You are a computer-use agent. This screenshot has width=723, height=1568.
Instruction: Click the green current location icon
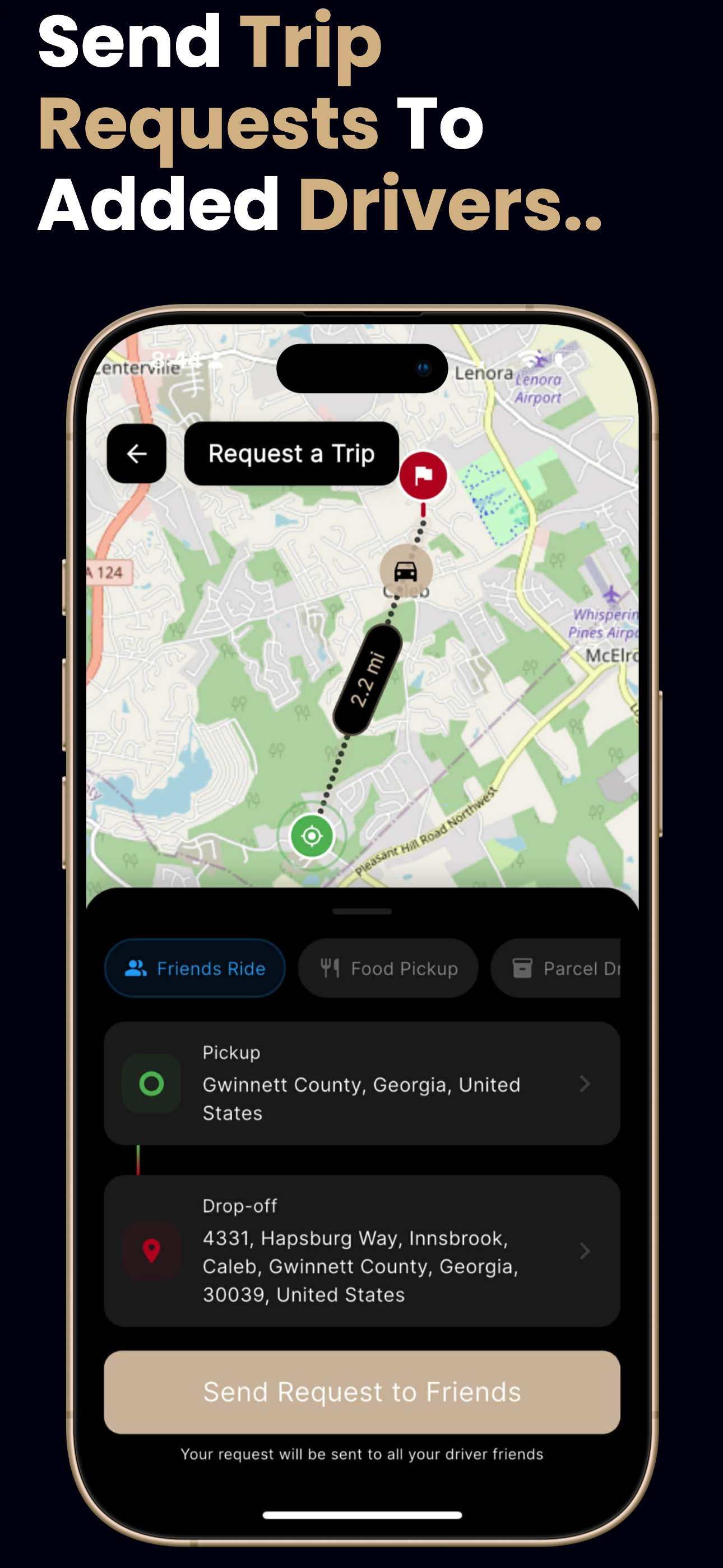pyautogui.click(x=310, y=836)
